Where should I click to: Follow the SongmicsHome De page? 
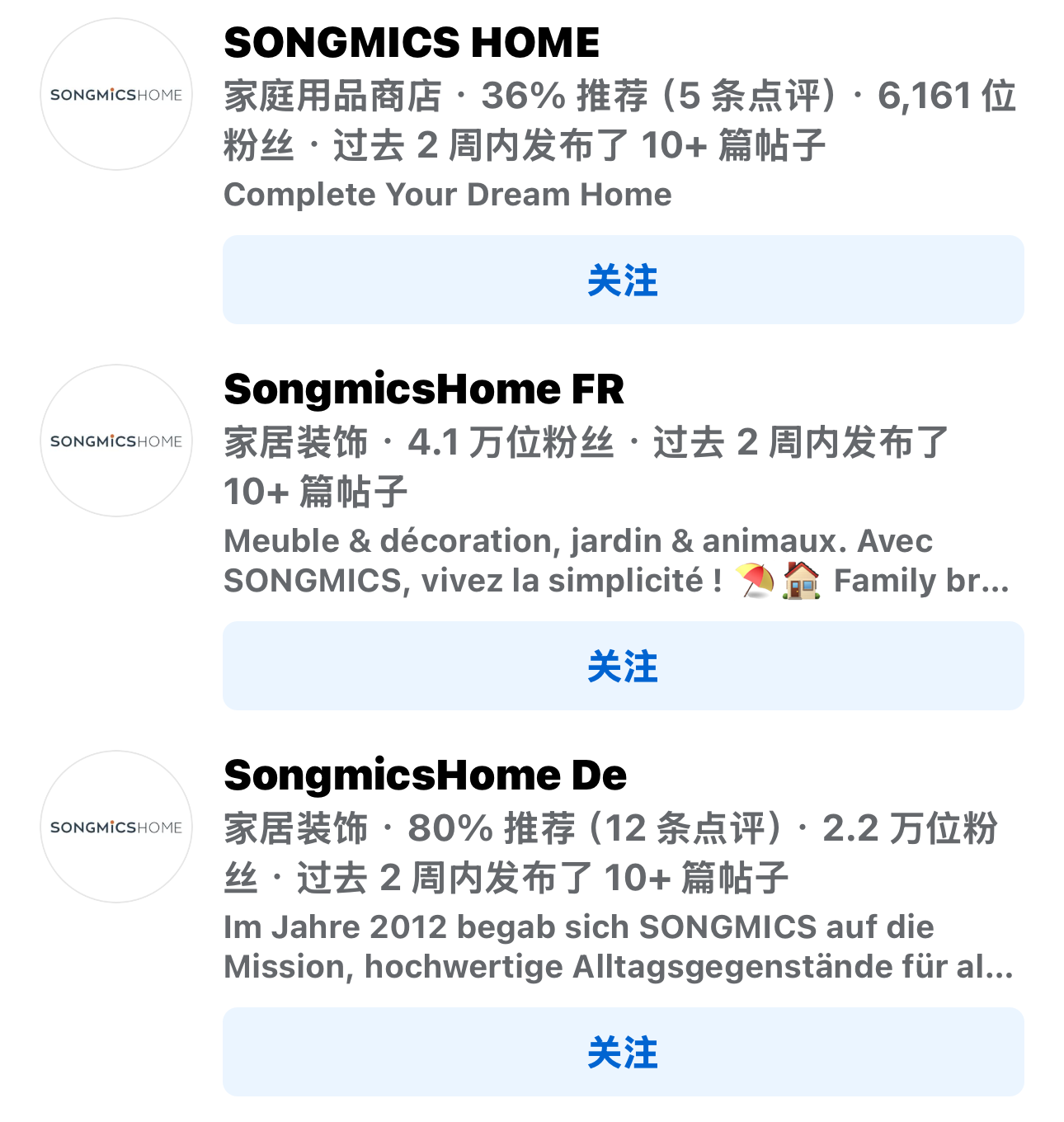point(623,1052)
